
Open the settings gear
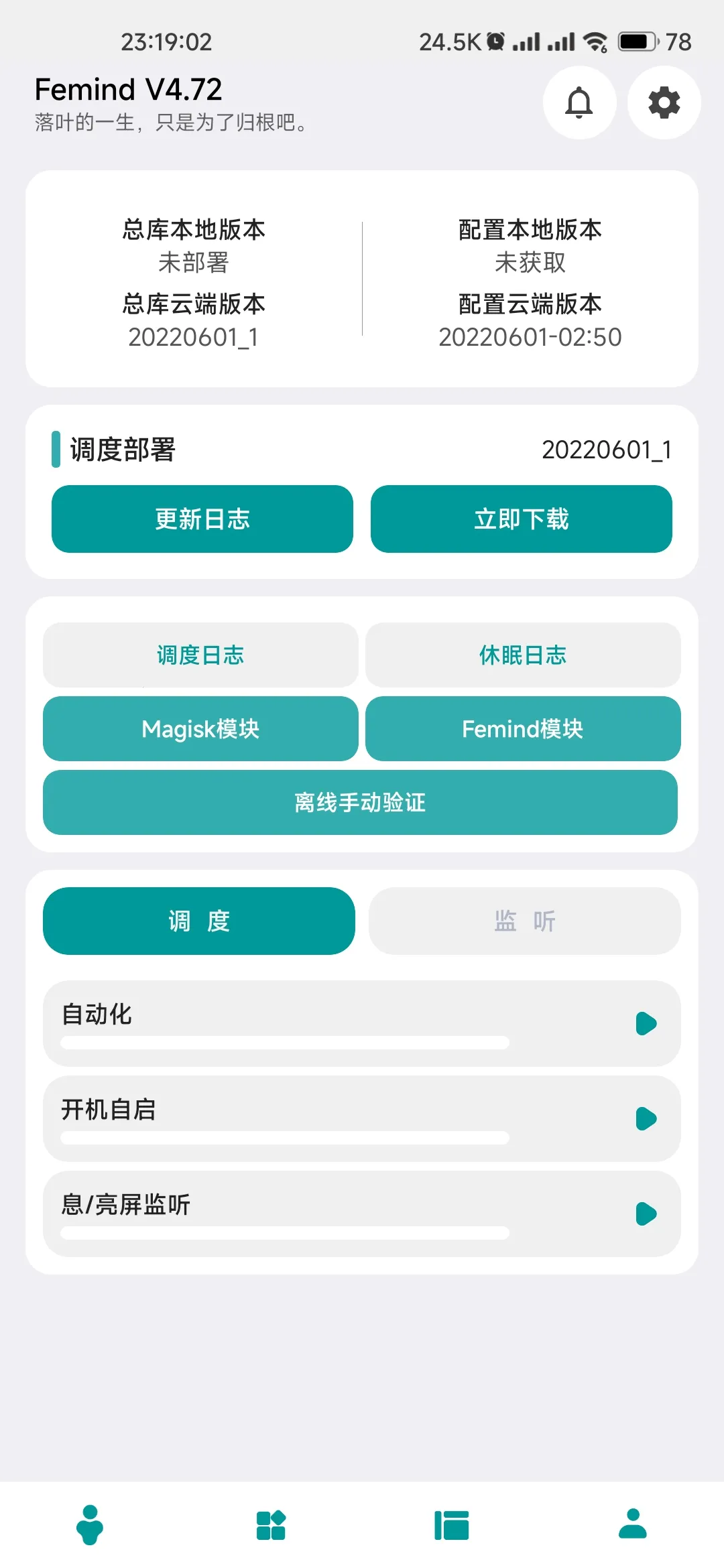664,103
